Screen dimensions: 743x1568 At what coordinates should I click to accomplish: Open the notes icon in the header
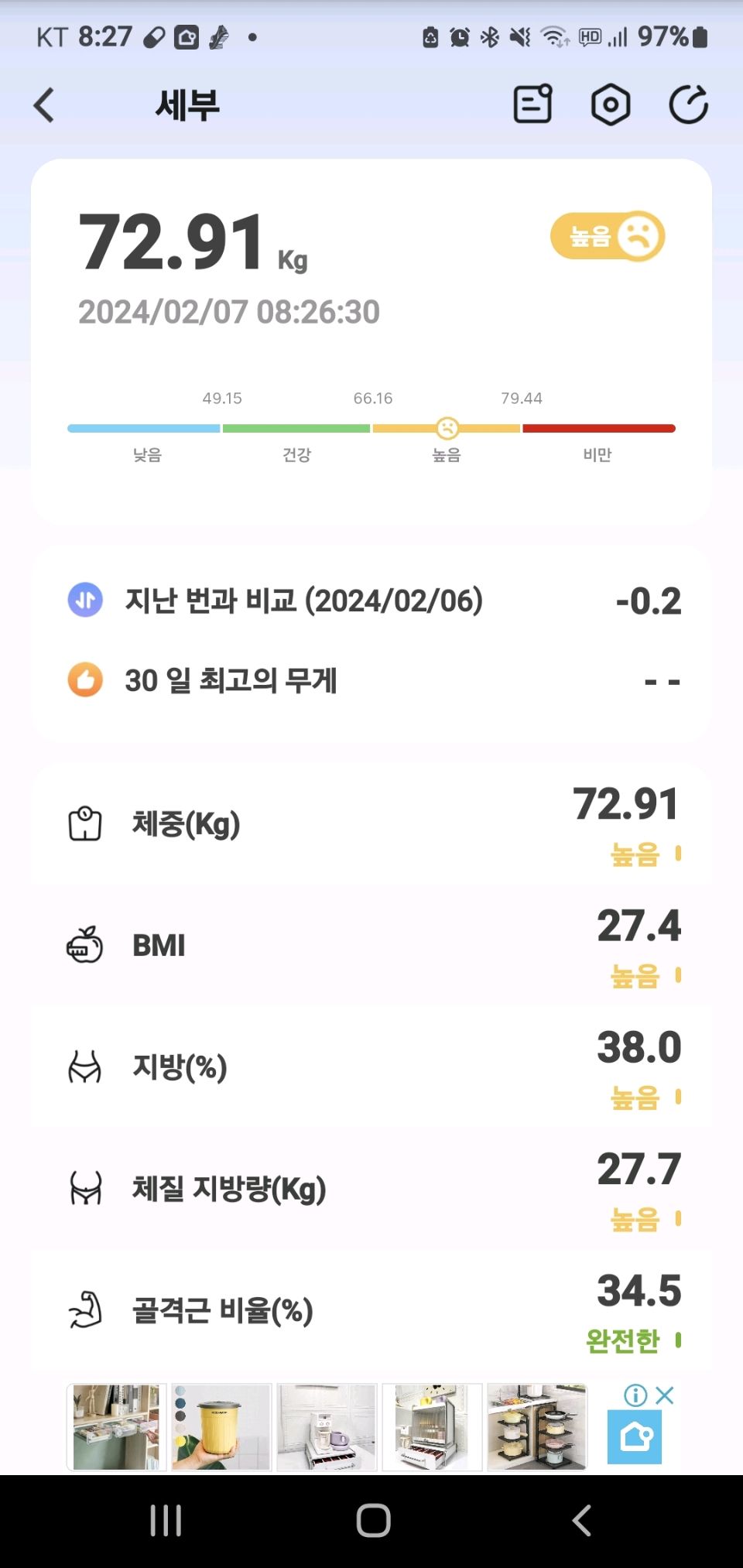[x=532, y=104]
